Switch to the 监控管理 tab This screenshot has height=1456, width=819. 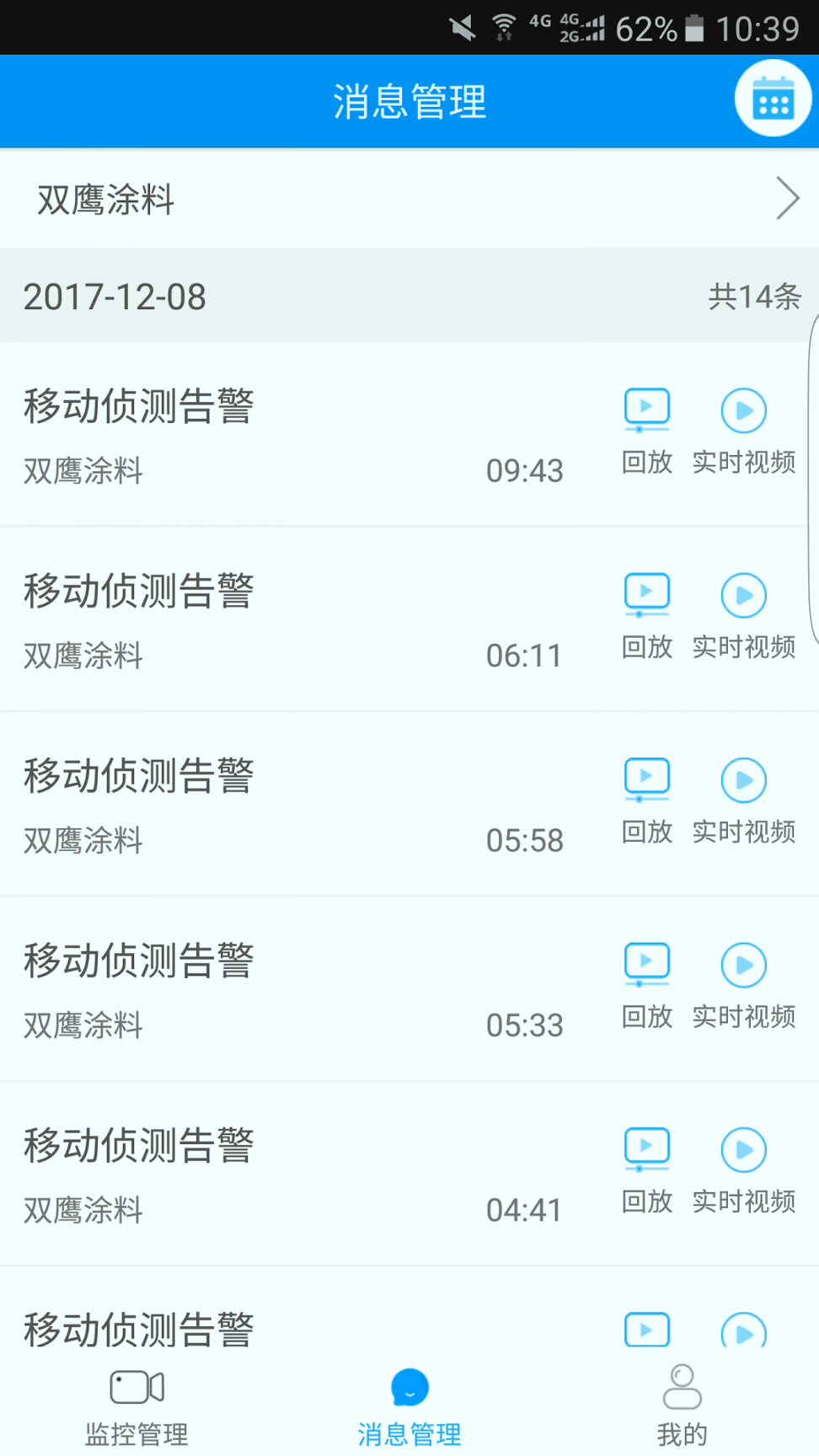(136, 1405)
